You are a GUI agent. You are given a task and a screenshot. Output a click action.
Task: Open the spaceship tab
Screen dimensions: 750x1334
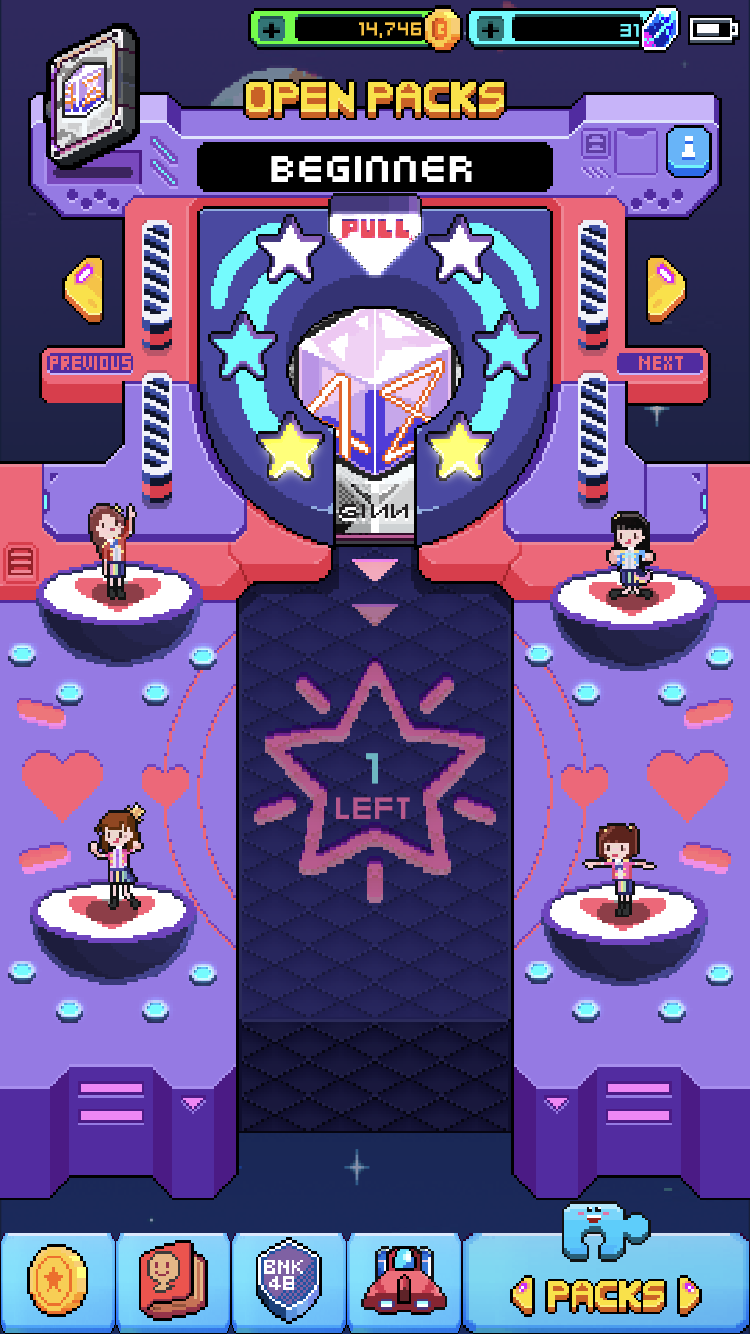(x=404, y=1283)
